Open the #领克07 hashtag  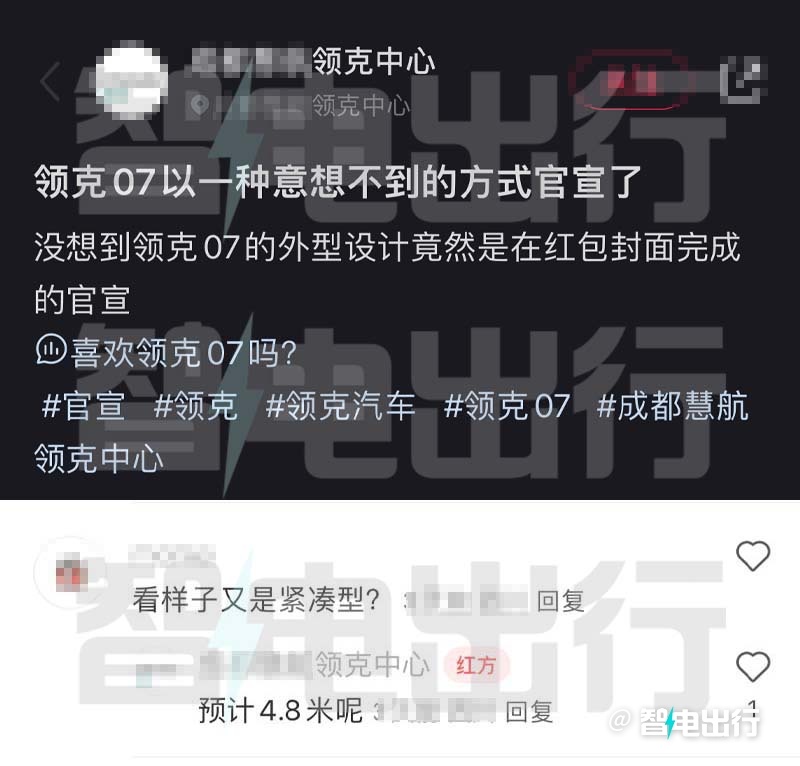(x=506, y=406)
